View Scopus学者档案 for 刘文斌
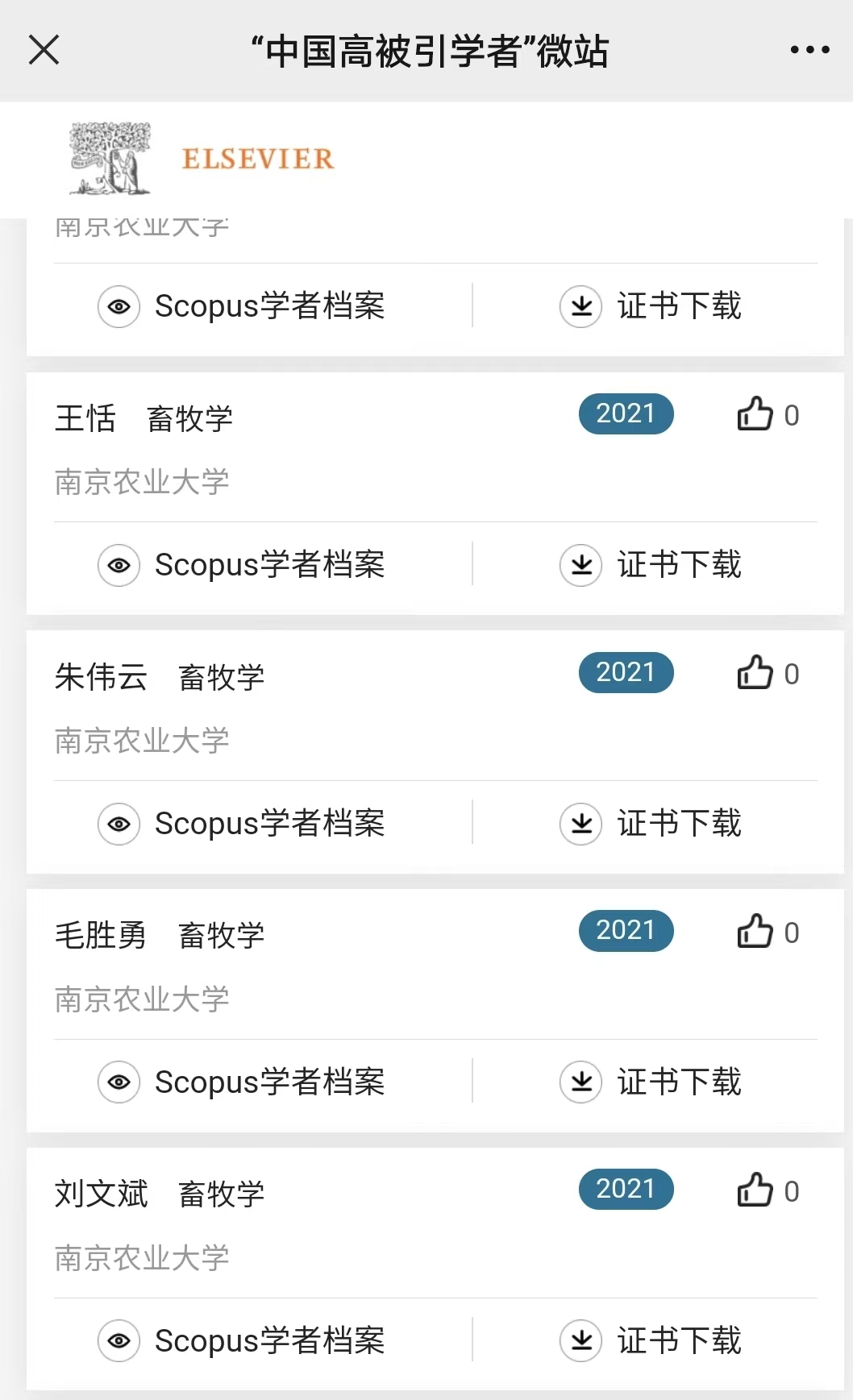Viewport: 853px width, 1400px height. pos(242,1341)
